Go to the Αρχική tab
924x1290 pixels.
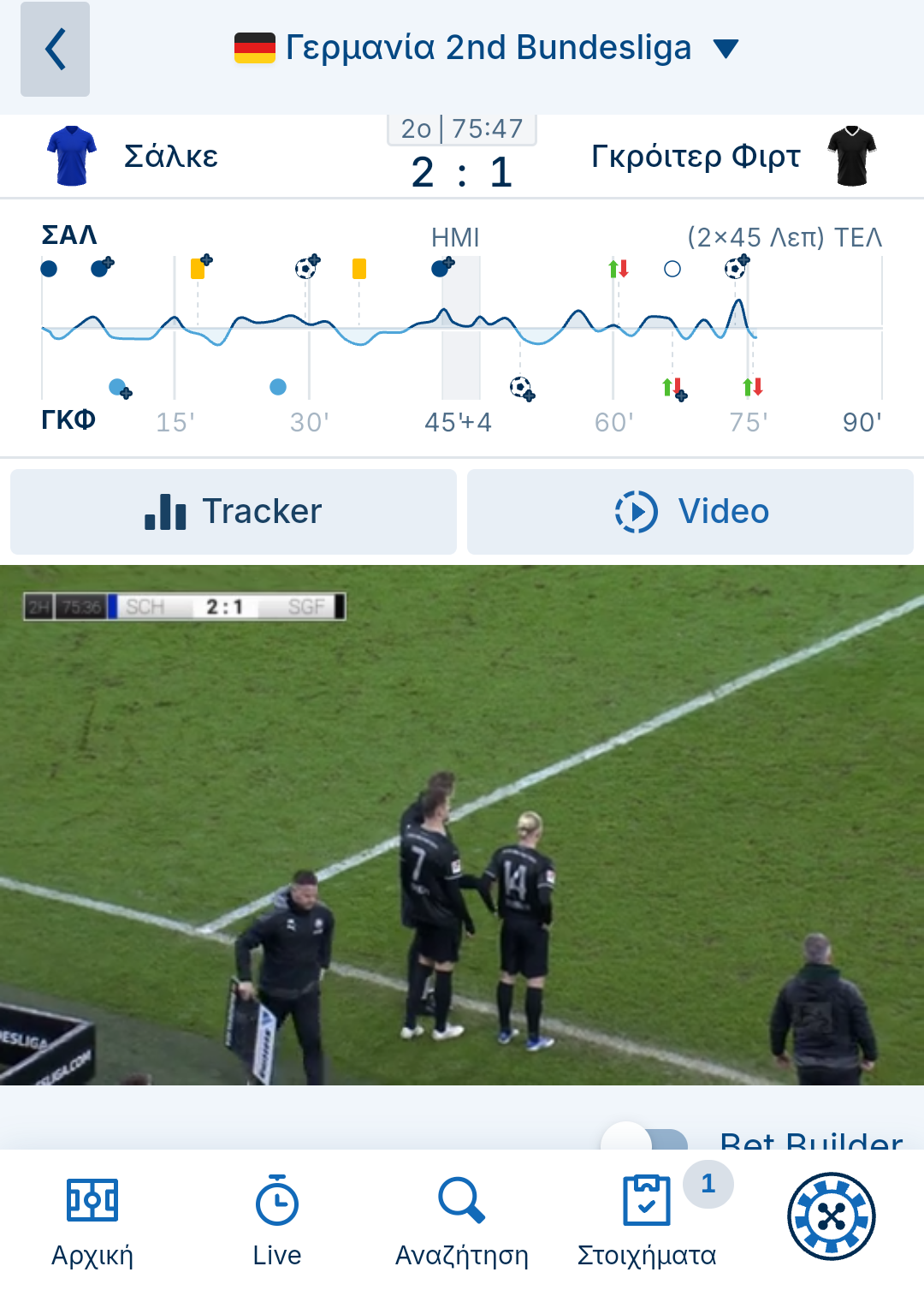point(92,1219)
